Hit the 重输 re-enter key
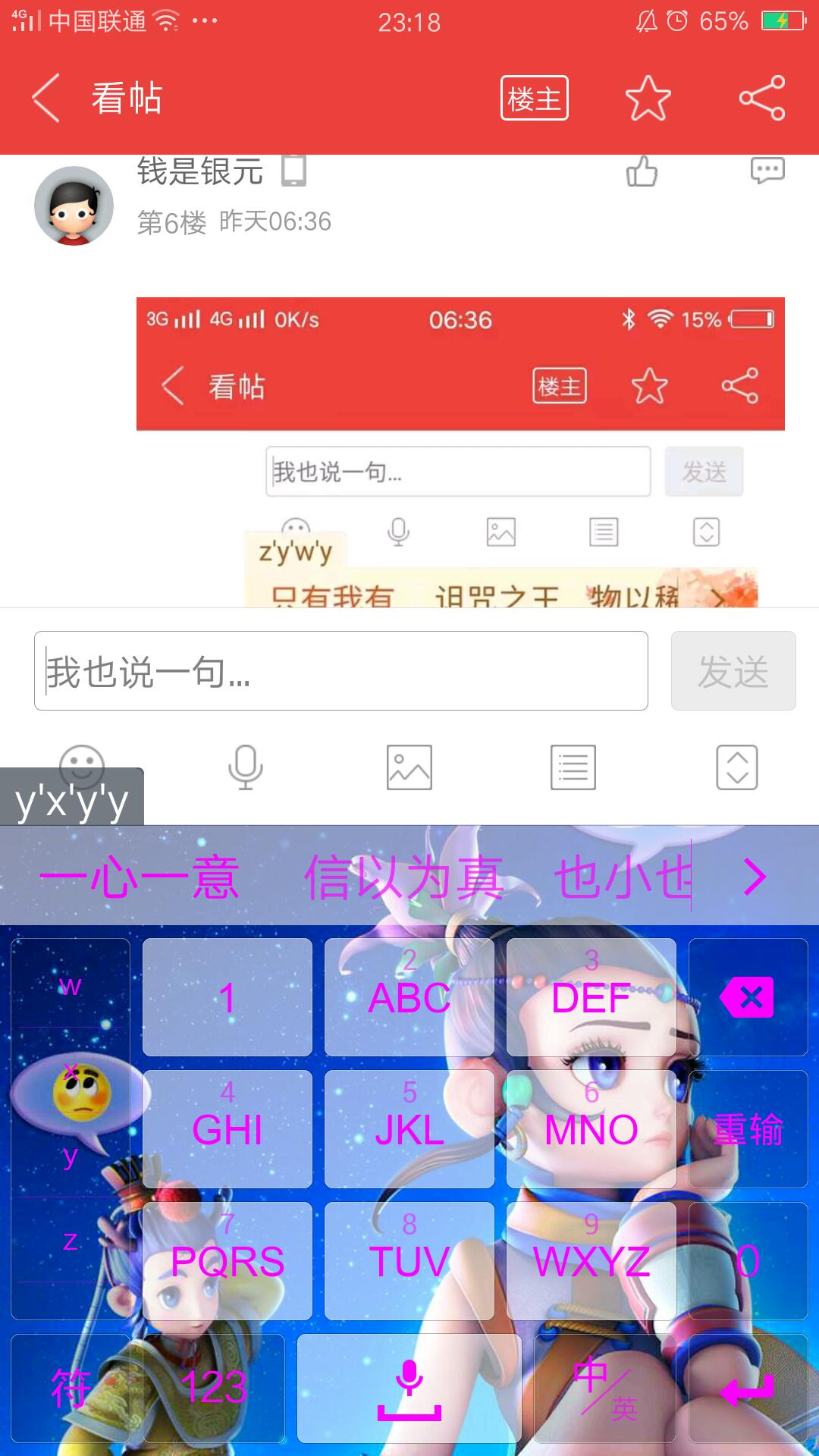This screenshot has width=819, height=1456. [748, 1129]
